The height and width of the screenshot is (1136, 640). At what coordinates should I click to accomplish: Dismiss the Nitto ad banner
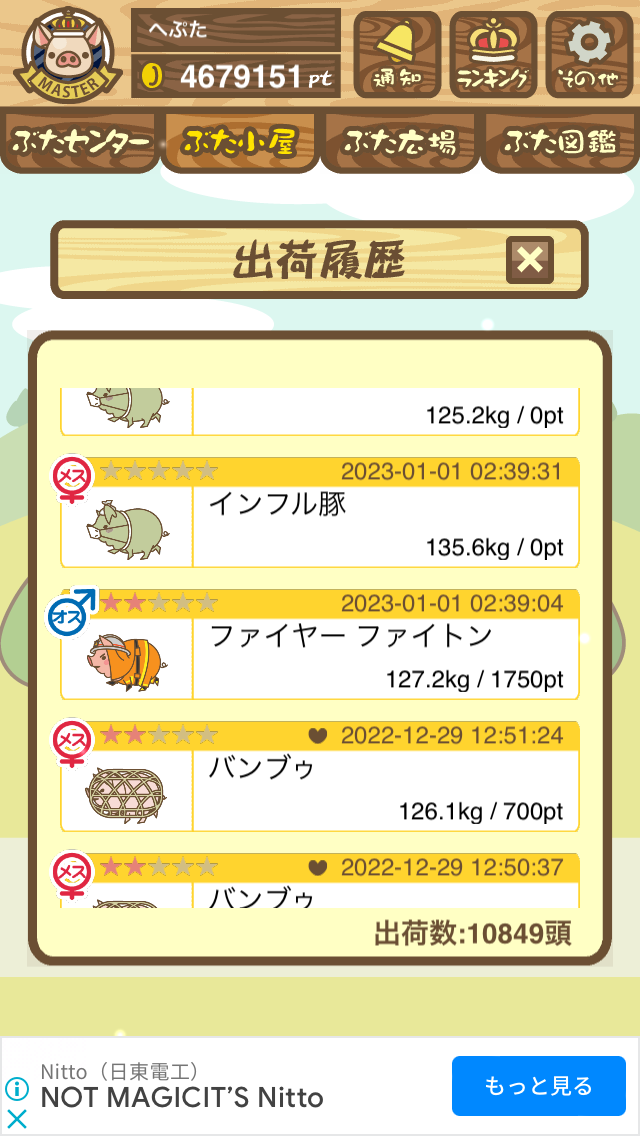coord(17,1119)
